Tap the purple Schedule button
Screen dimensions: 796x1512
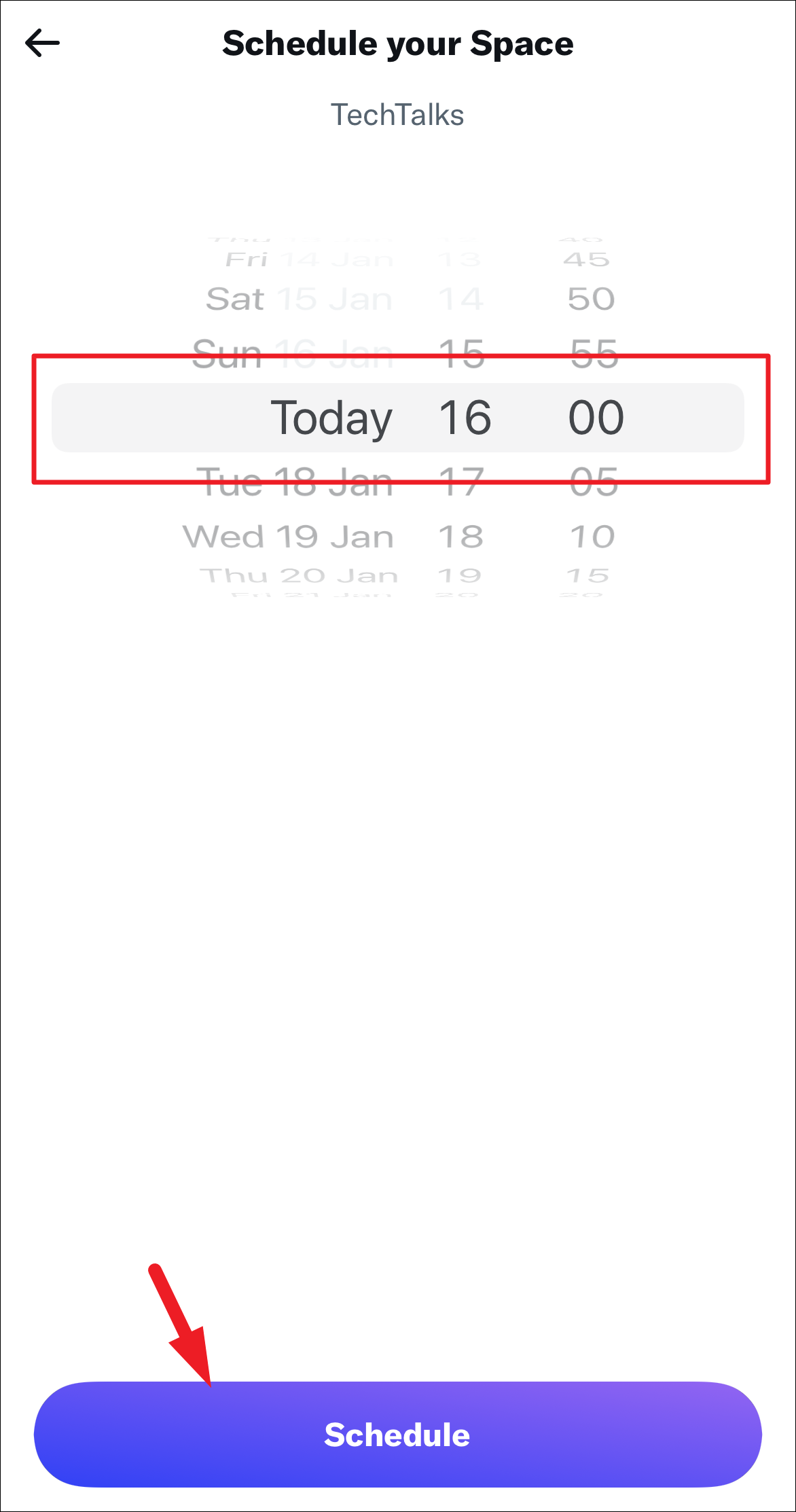click(397, 1435)
